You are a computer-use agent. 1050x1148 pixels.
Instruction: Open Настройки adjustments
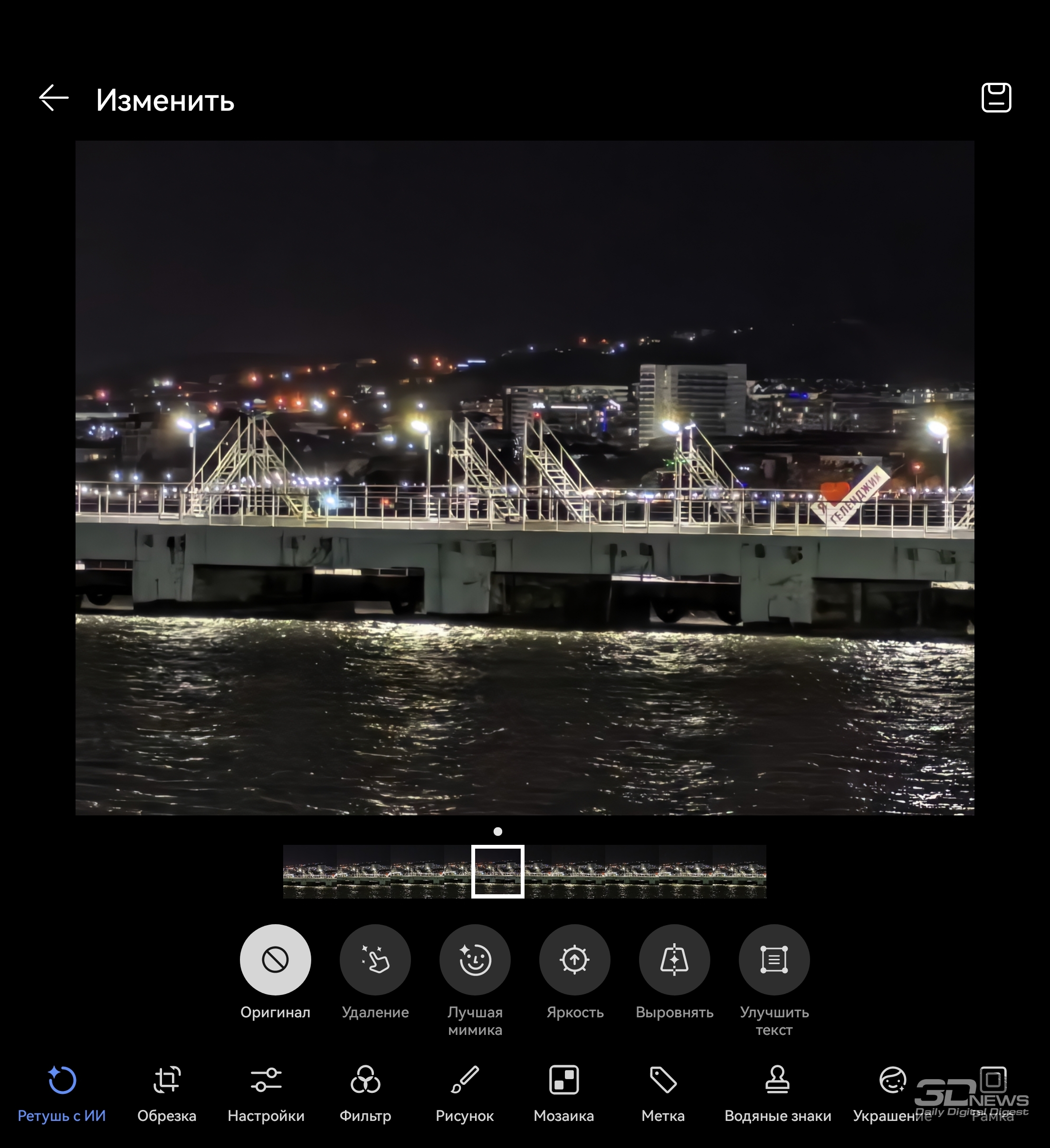pyautogui.click(x=266, y=1093)
